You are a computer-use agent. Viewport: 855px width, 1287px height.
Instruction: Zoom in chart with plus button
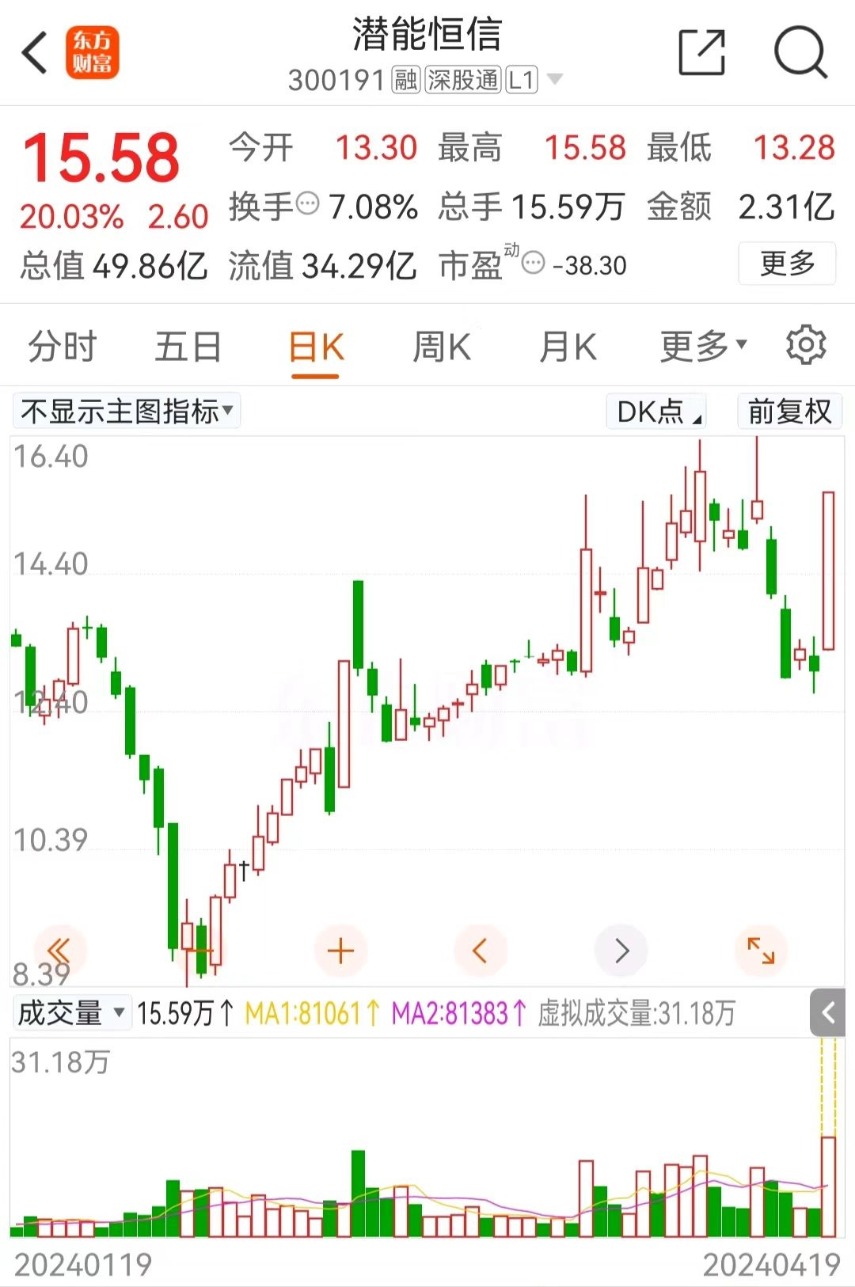pyautogui.click(x=341, y=950)
